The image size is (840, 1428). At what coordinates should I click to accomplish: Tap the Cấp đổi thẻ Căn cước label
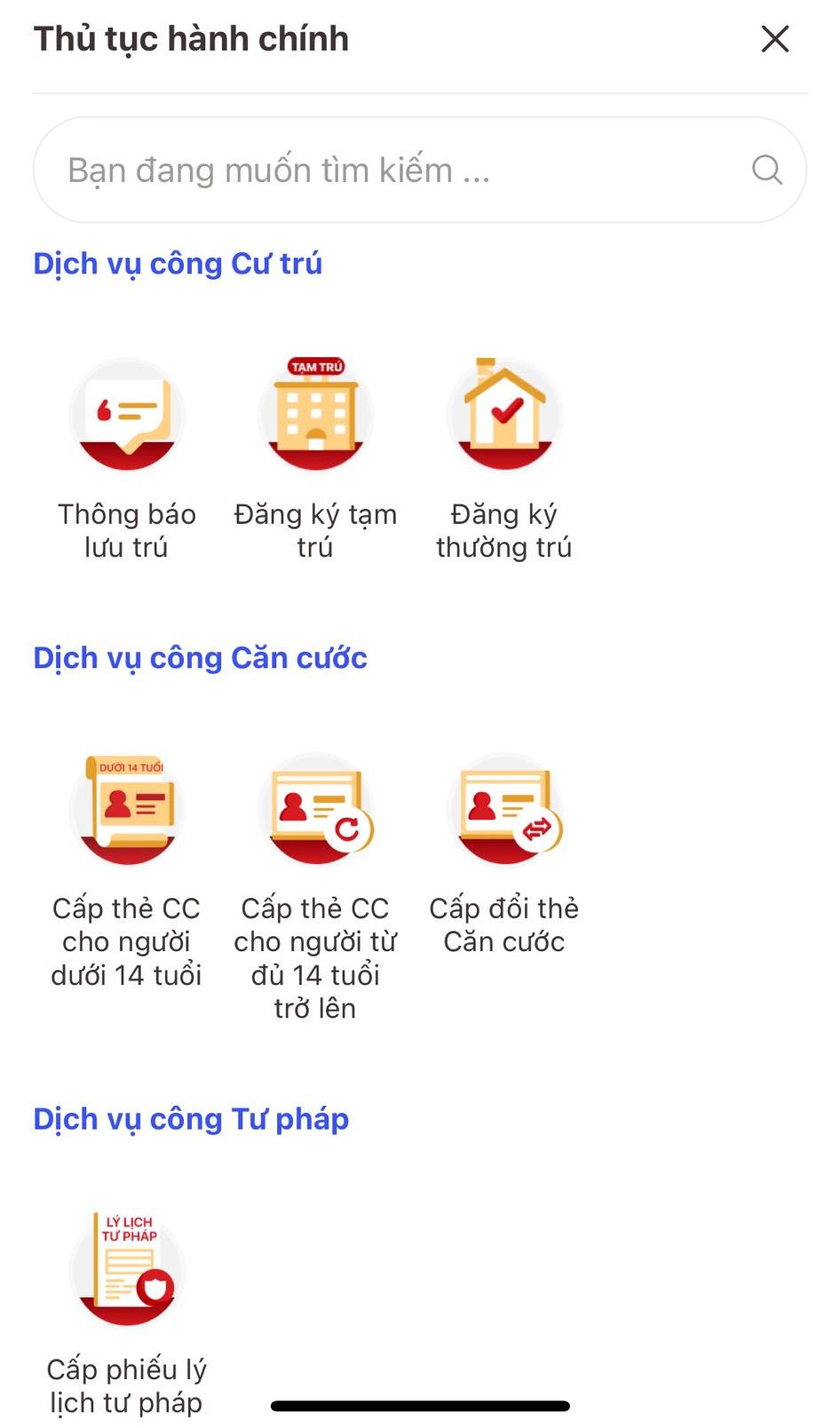point(504,924)
